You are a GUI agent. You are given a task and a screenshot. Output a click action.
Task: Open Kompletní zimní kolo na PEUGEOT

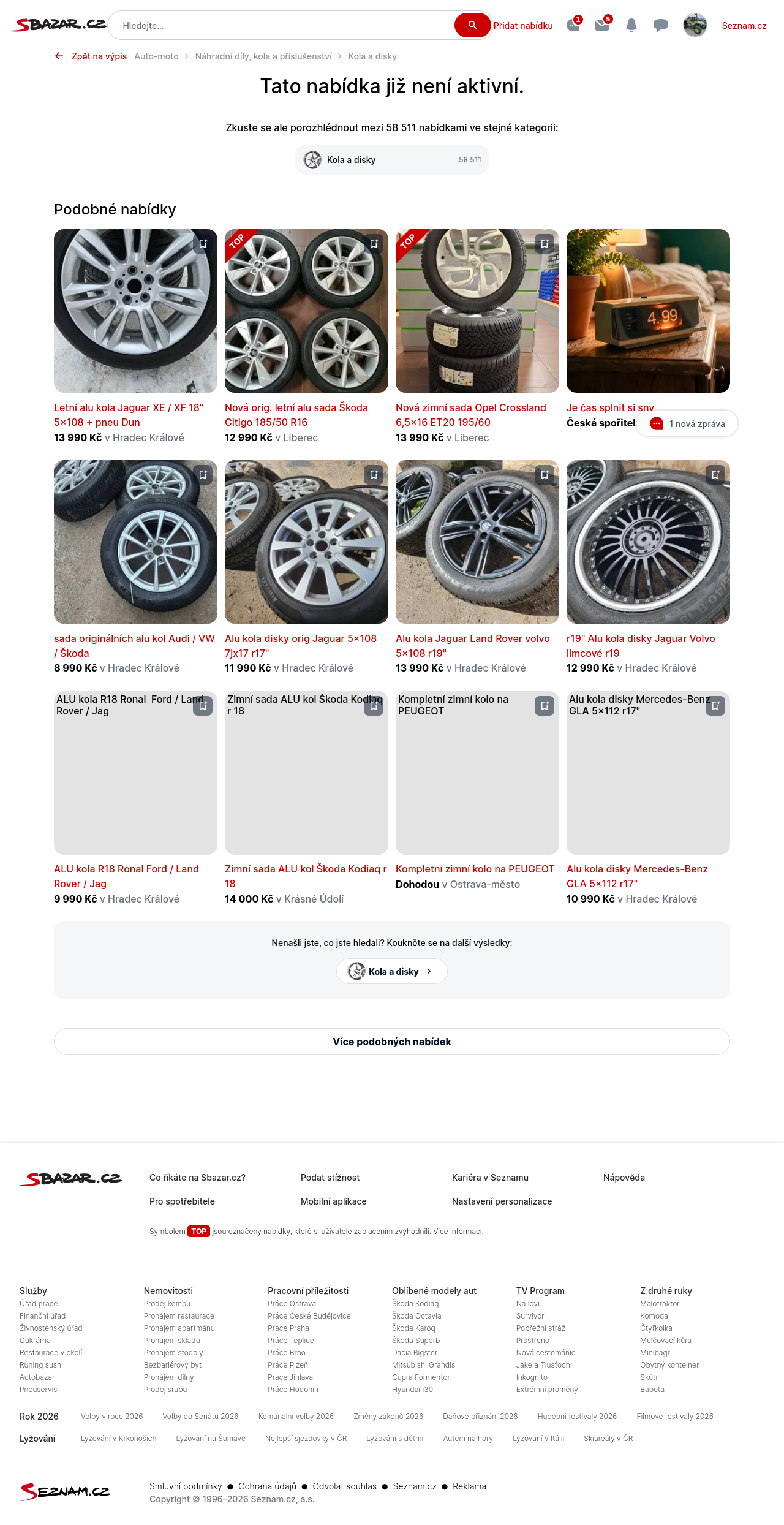[x=475, y=869]
